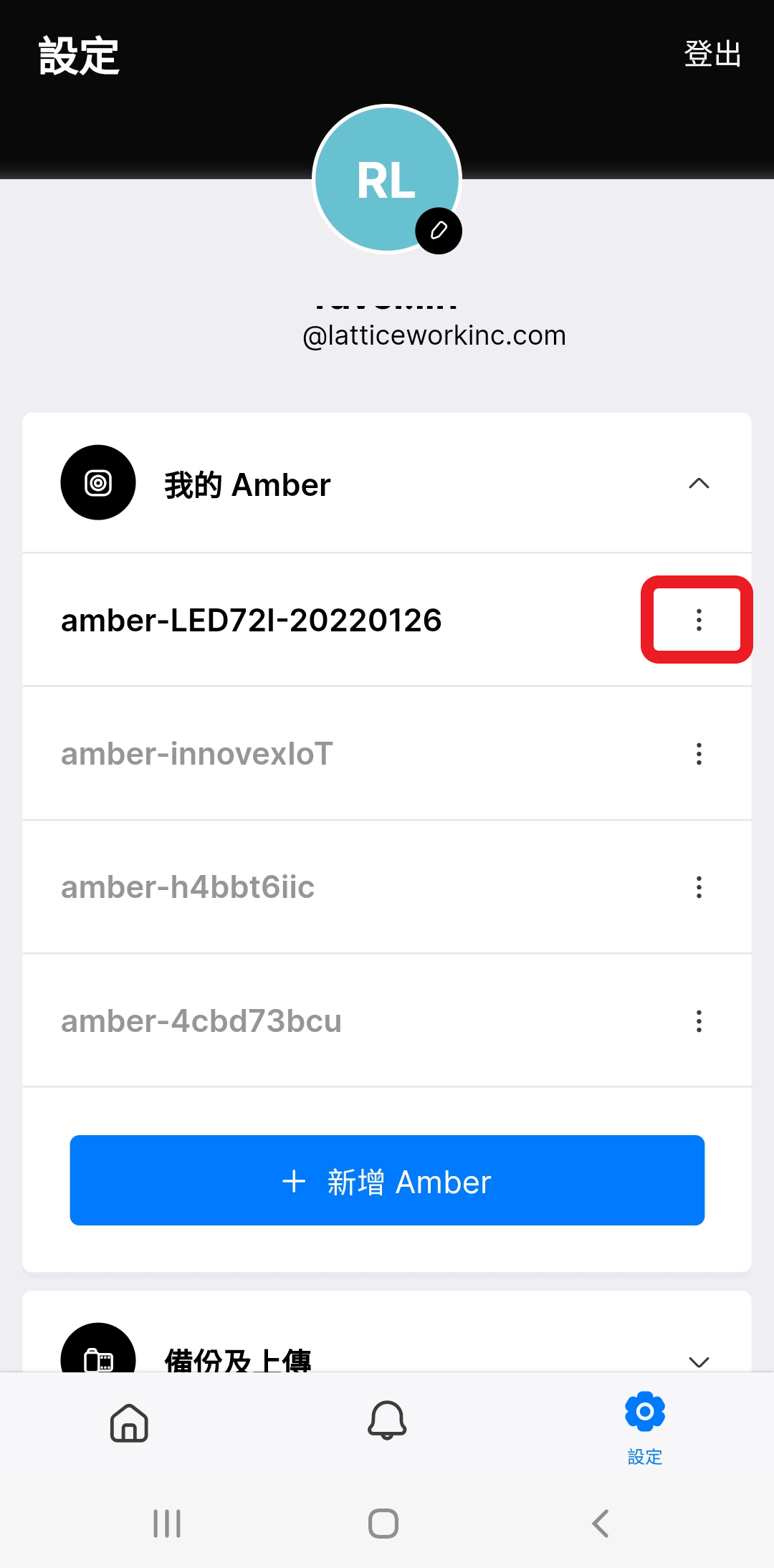
Task: Open the system recent apps
Action: point(167,1524)
